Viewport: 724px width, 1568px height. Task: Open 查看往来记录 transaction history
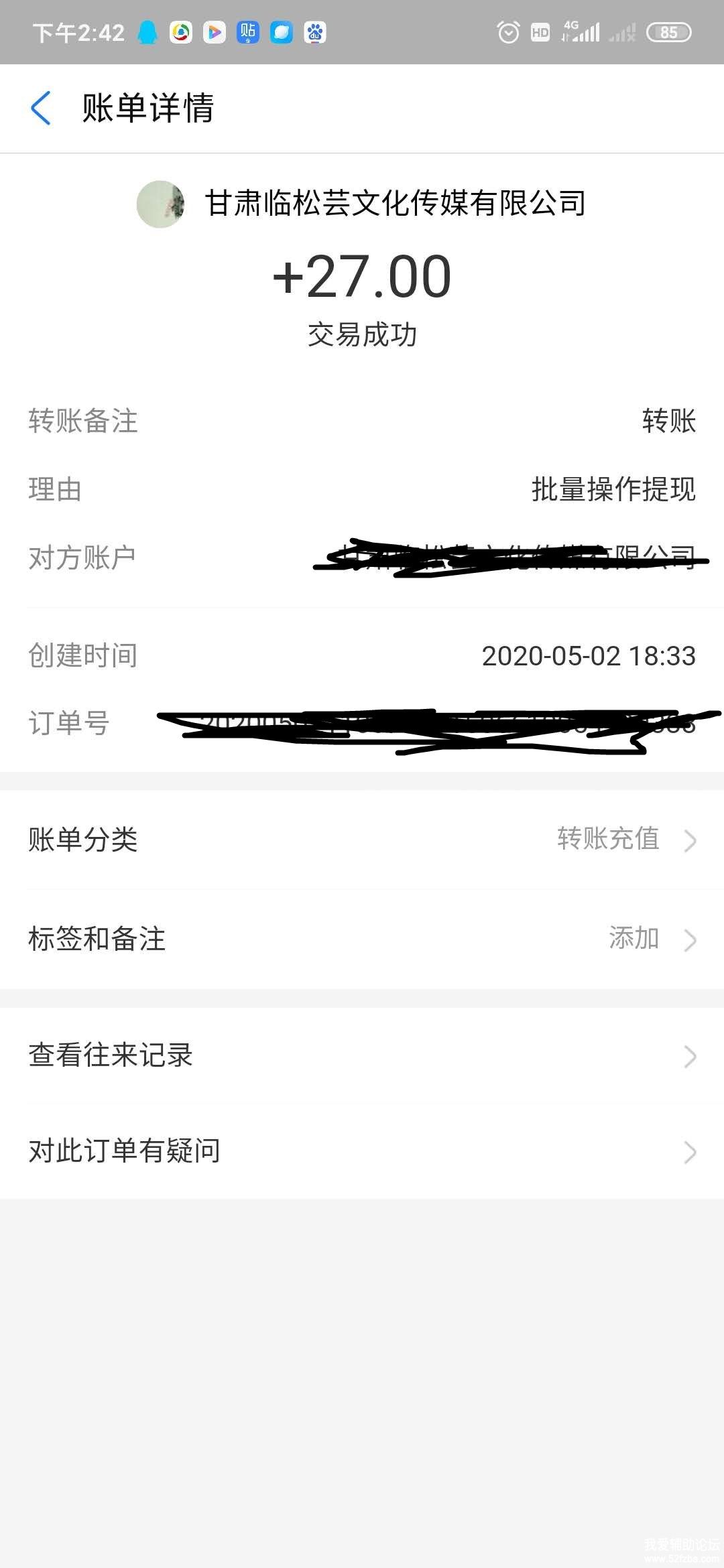click(362, 1055)
